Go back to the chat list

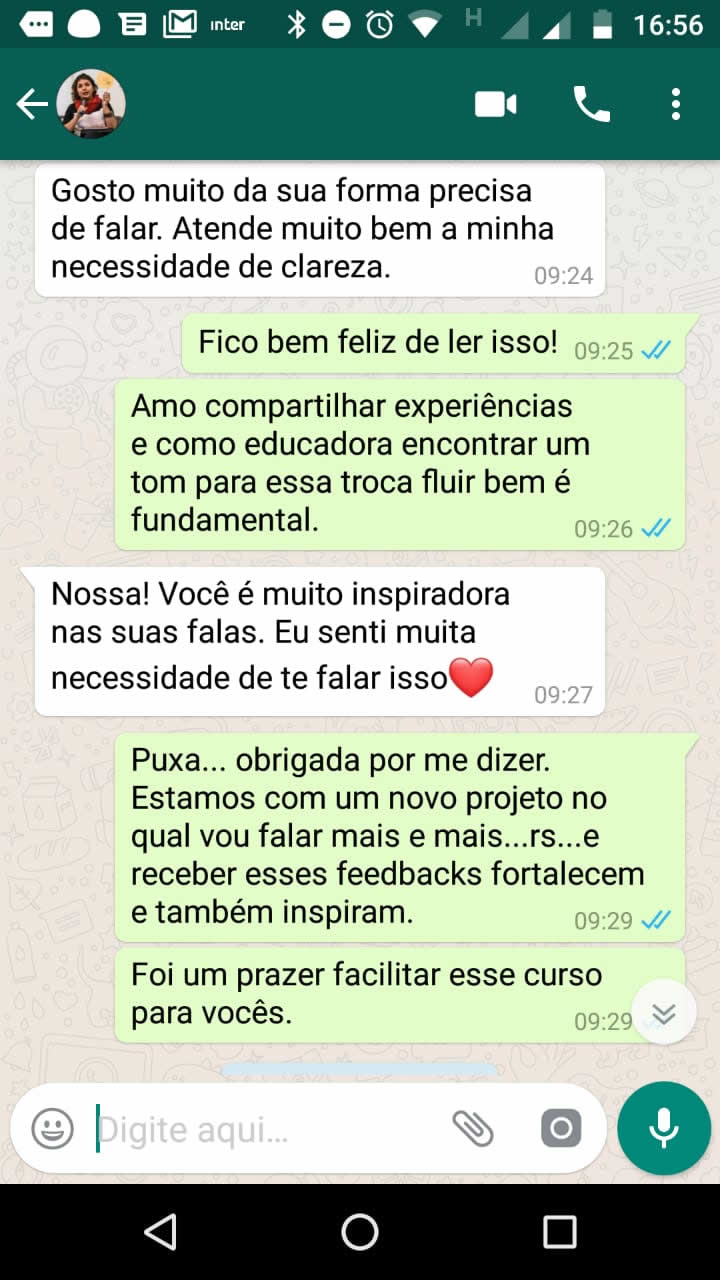click(x=32, y=104)
